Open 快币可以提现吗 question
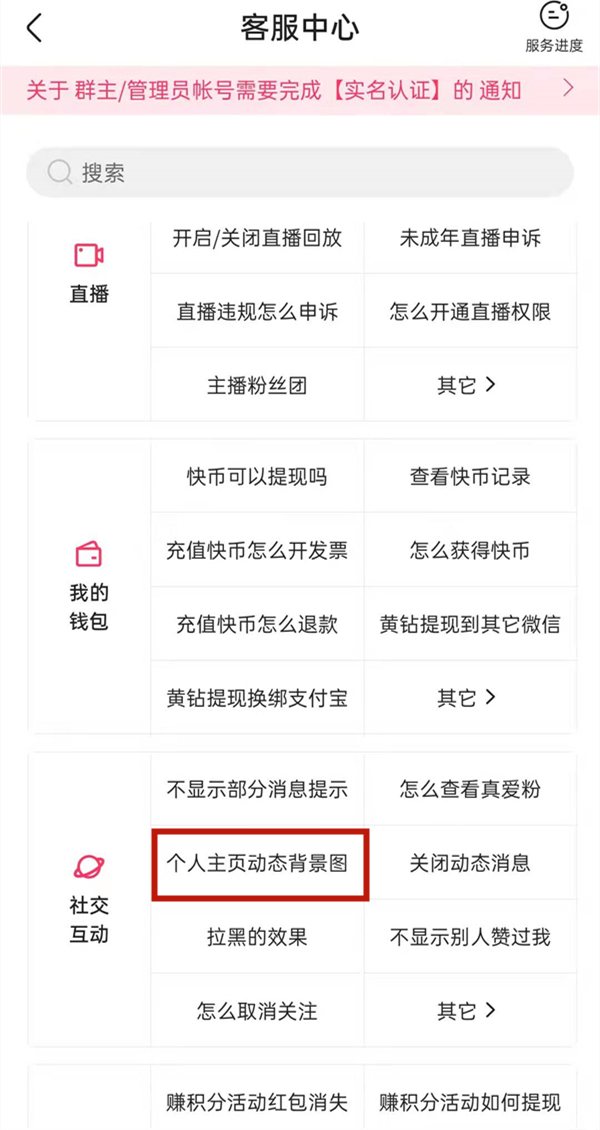This screenshot has width=600, height=1130. [257, 477]
